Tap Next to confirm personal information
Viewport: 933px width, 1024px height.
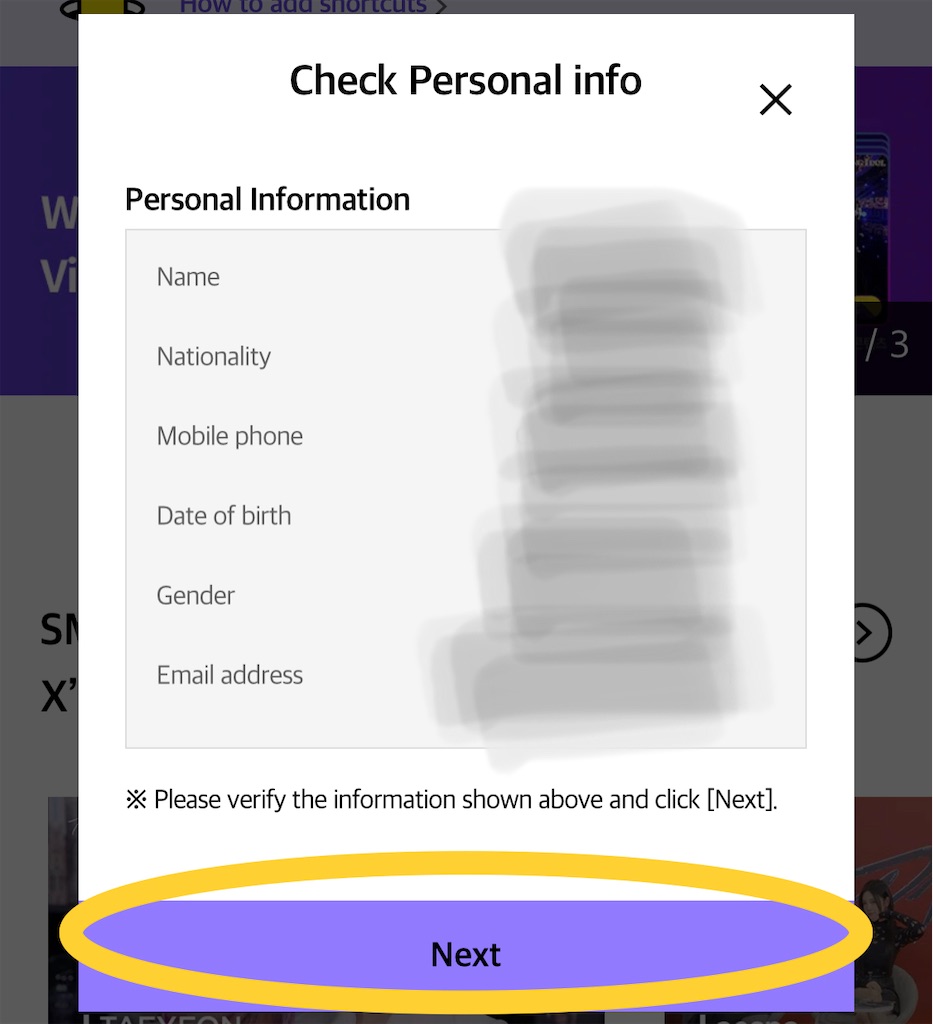[466, 954]
